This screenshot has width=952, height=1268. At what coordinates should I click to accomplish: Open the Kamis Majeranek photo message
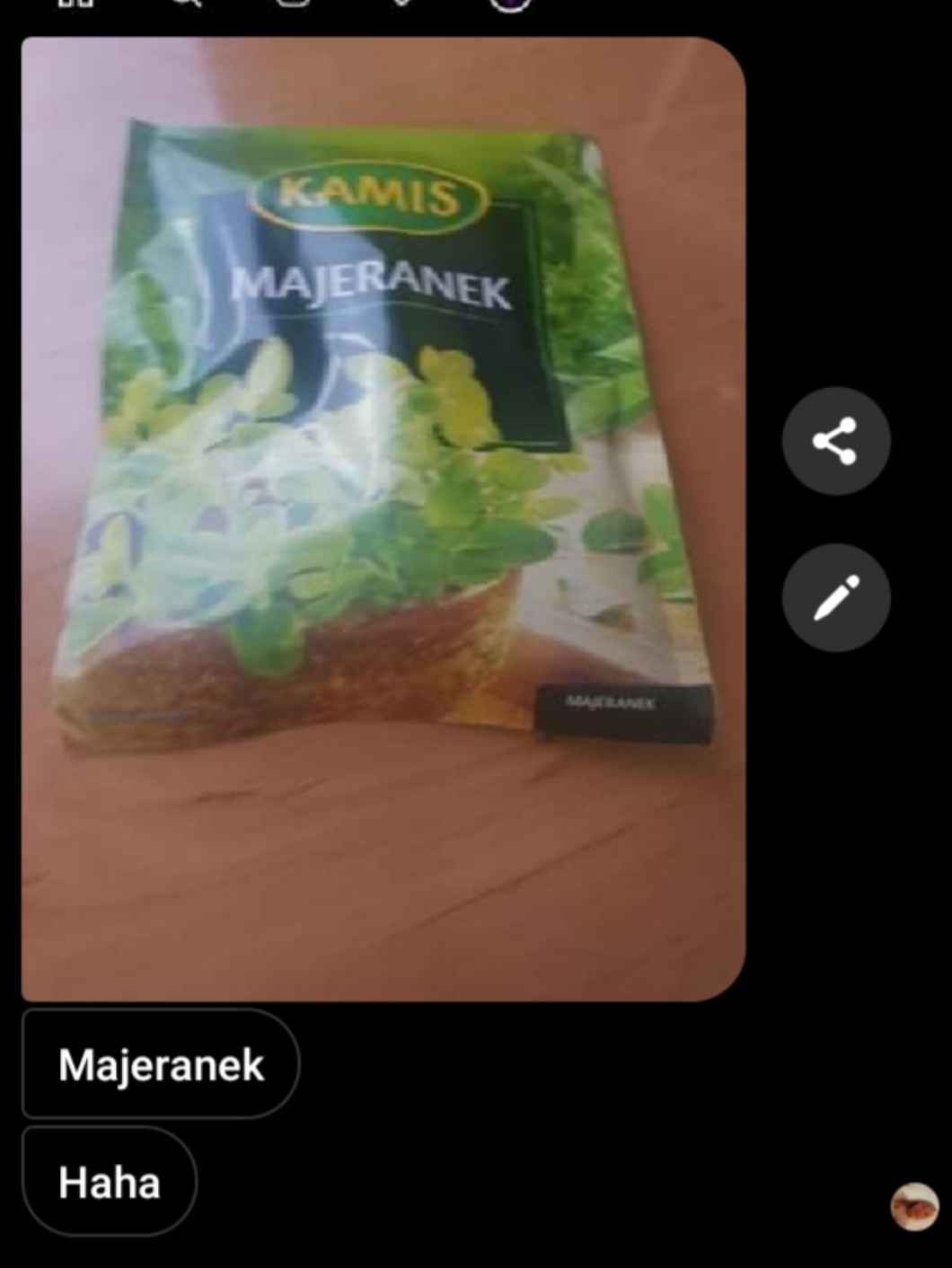tap(383, 518)
